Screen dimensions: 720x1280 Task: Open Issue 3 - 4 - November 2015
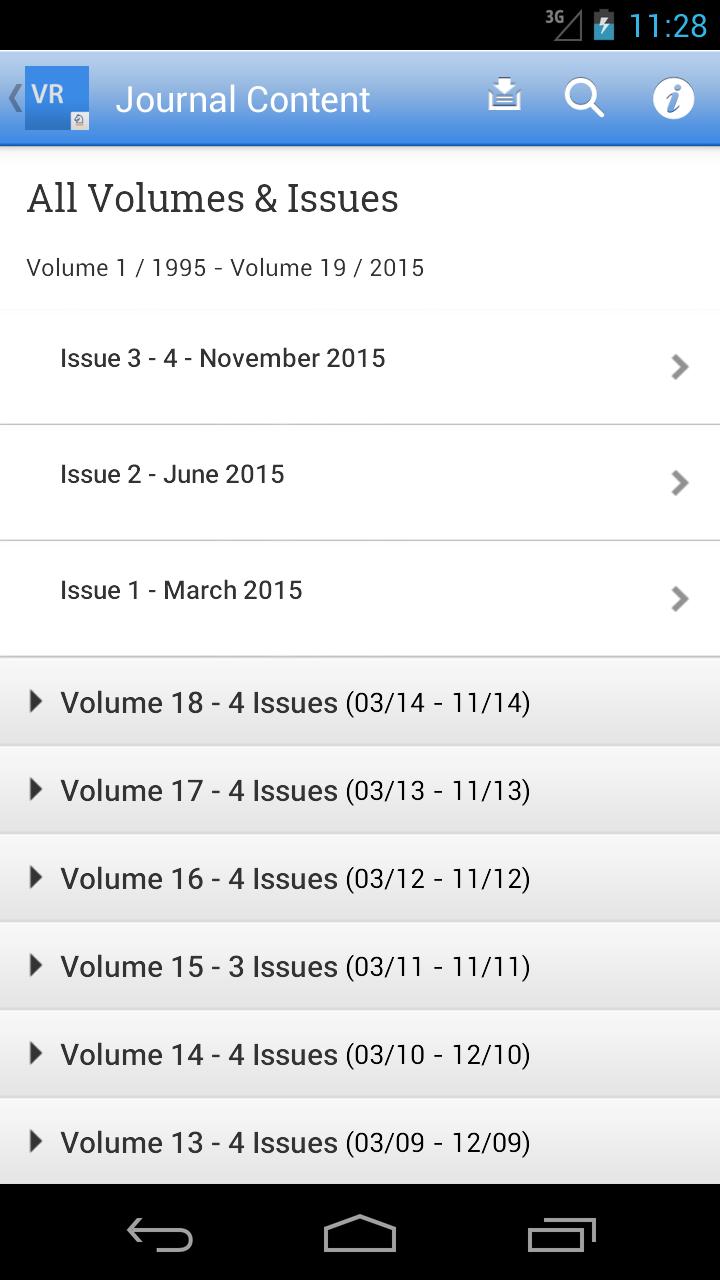click(x=360, y=366)
